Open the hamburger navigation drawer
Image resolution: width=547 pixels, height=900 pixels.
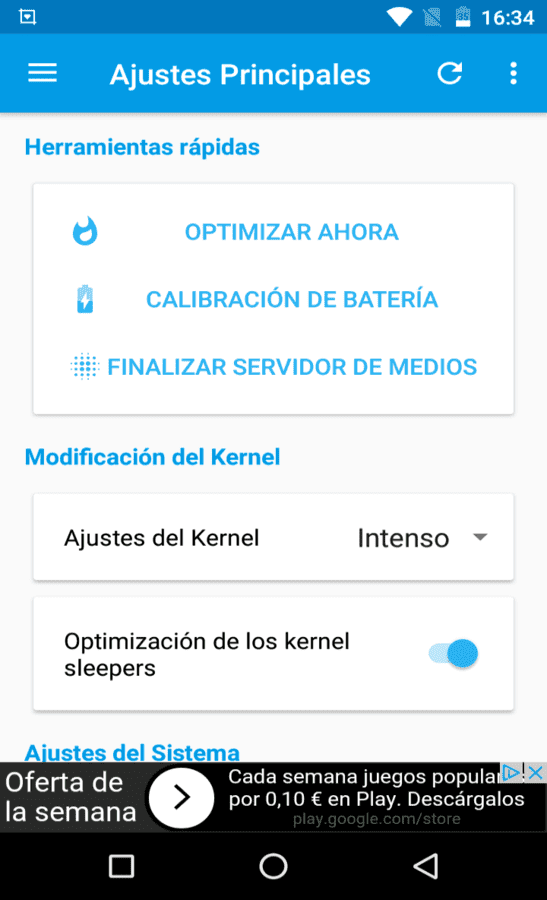42,73
